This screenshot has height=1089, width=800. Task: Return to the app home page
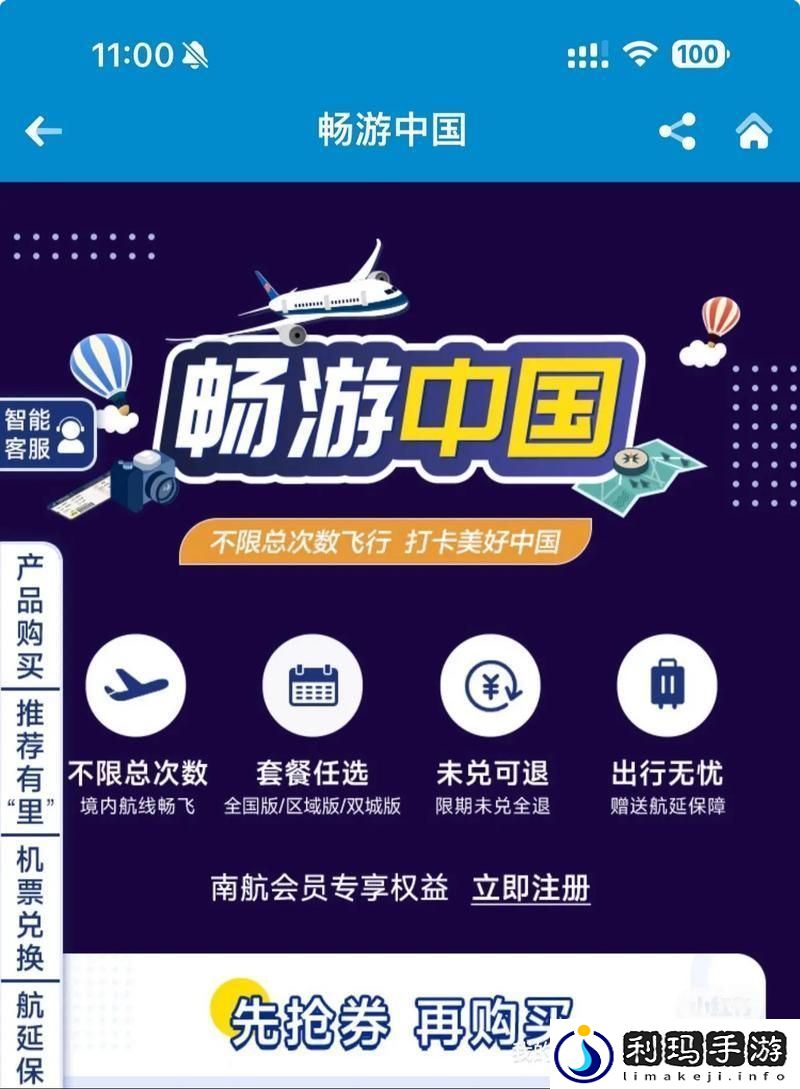point(754,131)
